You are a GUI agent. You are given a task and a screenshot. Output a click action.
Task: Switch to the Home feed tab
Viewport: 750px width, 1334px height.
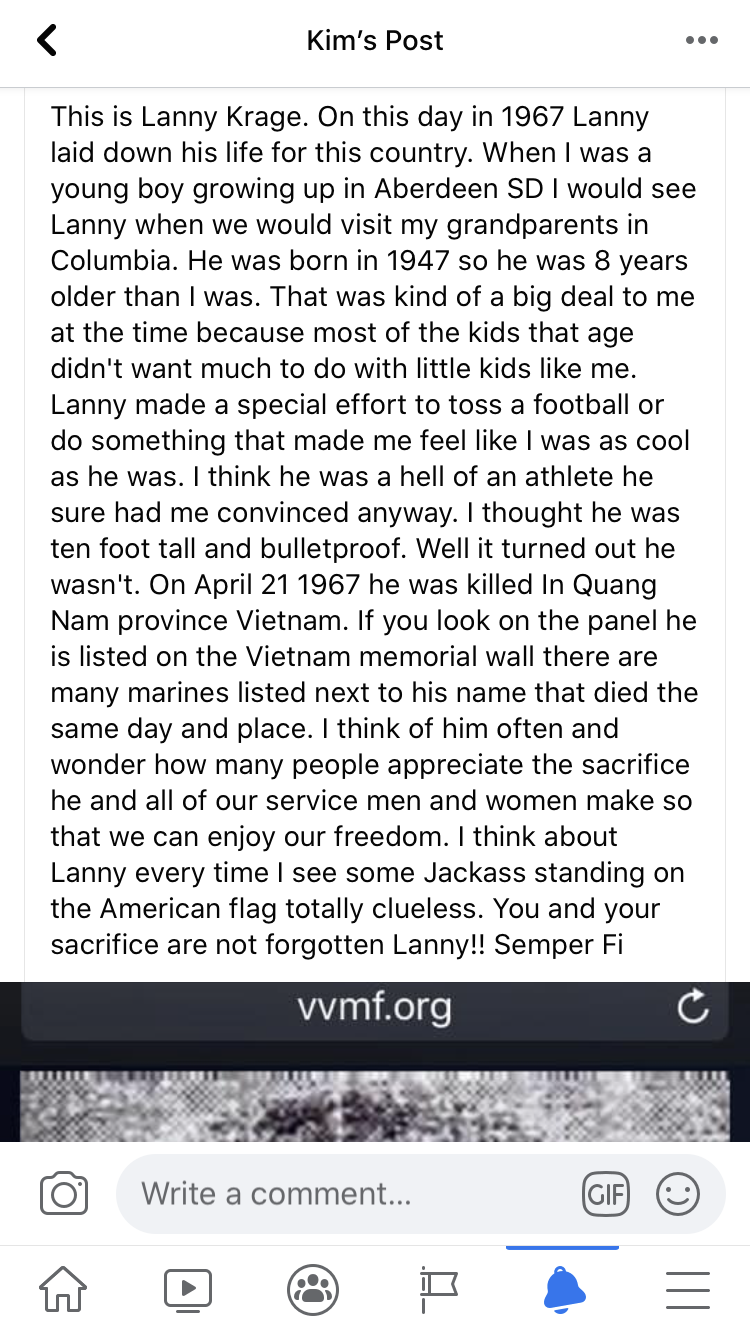tap(62, 1290)
